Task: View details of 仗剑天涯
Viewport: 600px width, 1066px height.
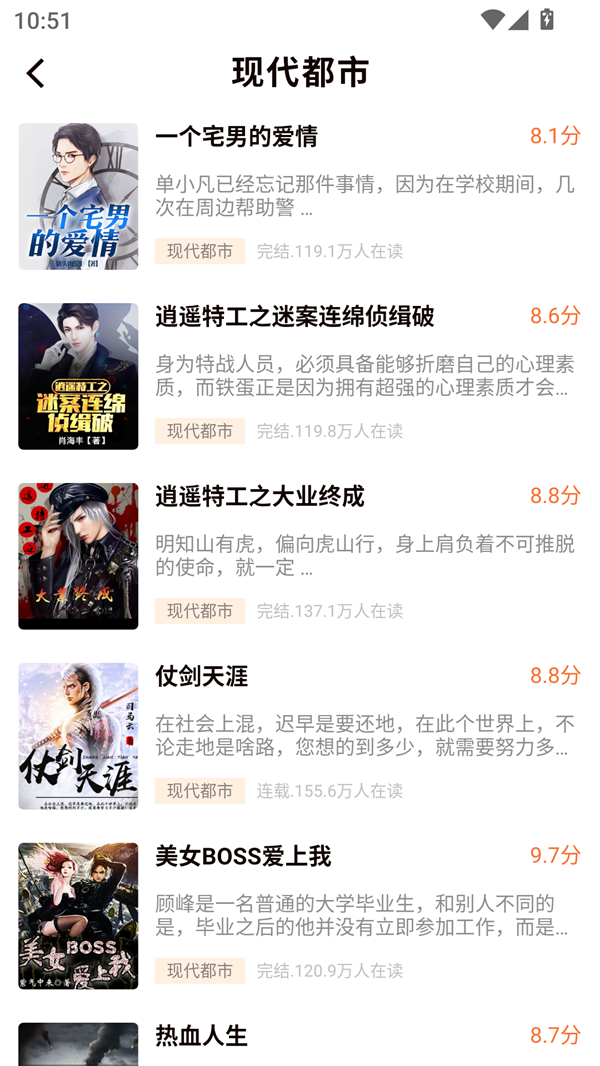Action: tap(201, 677)
